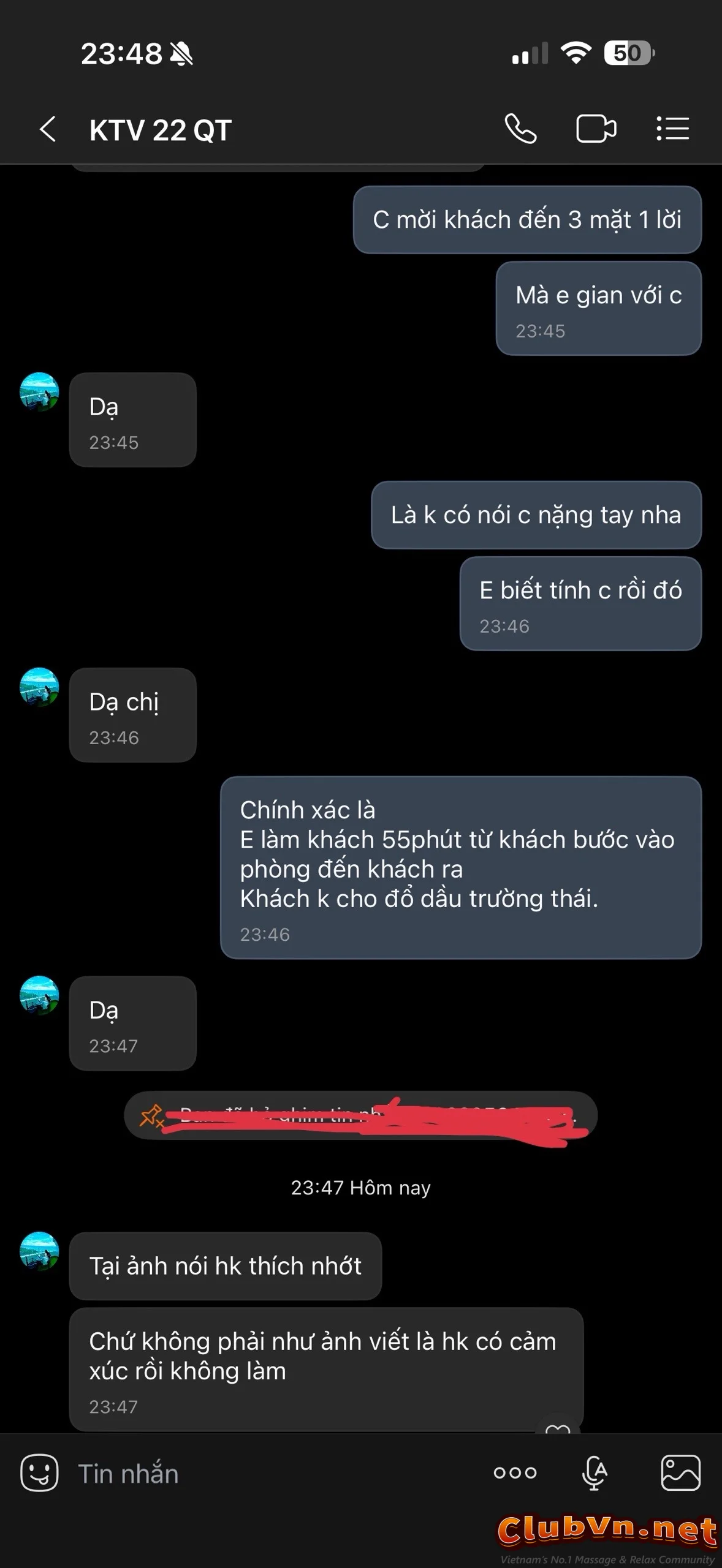722x1568 pixels.
Task: Open more attachment options (three dots)
Action: (x=515, y=1473)
